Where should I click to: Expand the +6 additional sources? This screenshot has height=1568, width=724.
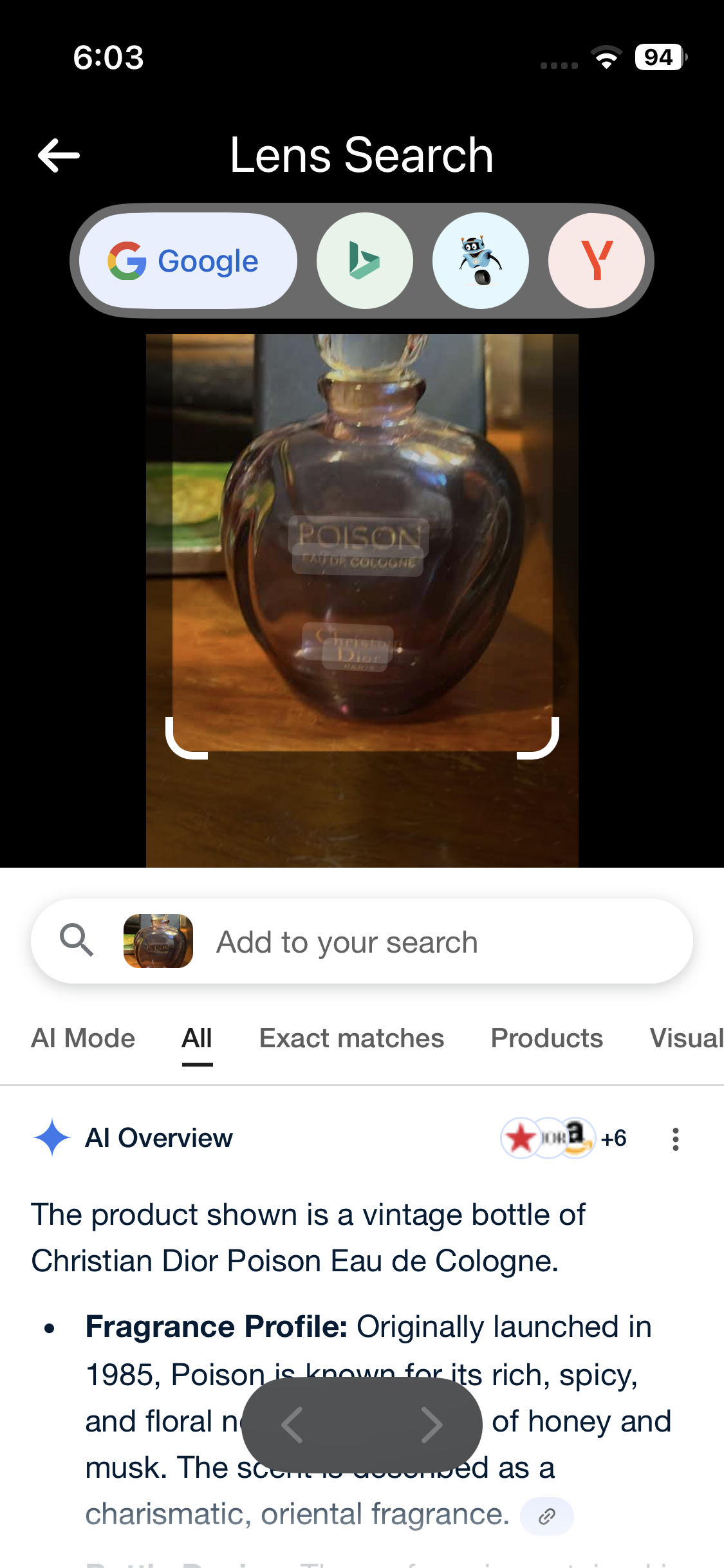click(613, 1137)
